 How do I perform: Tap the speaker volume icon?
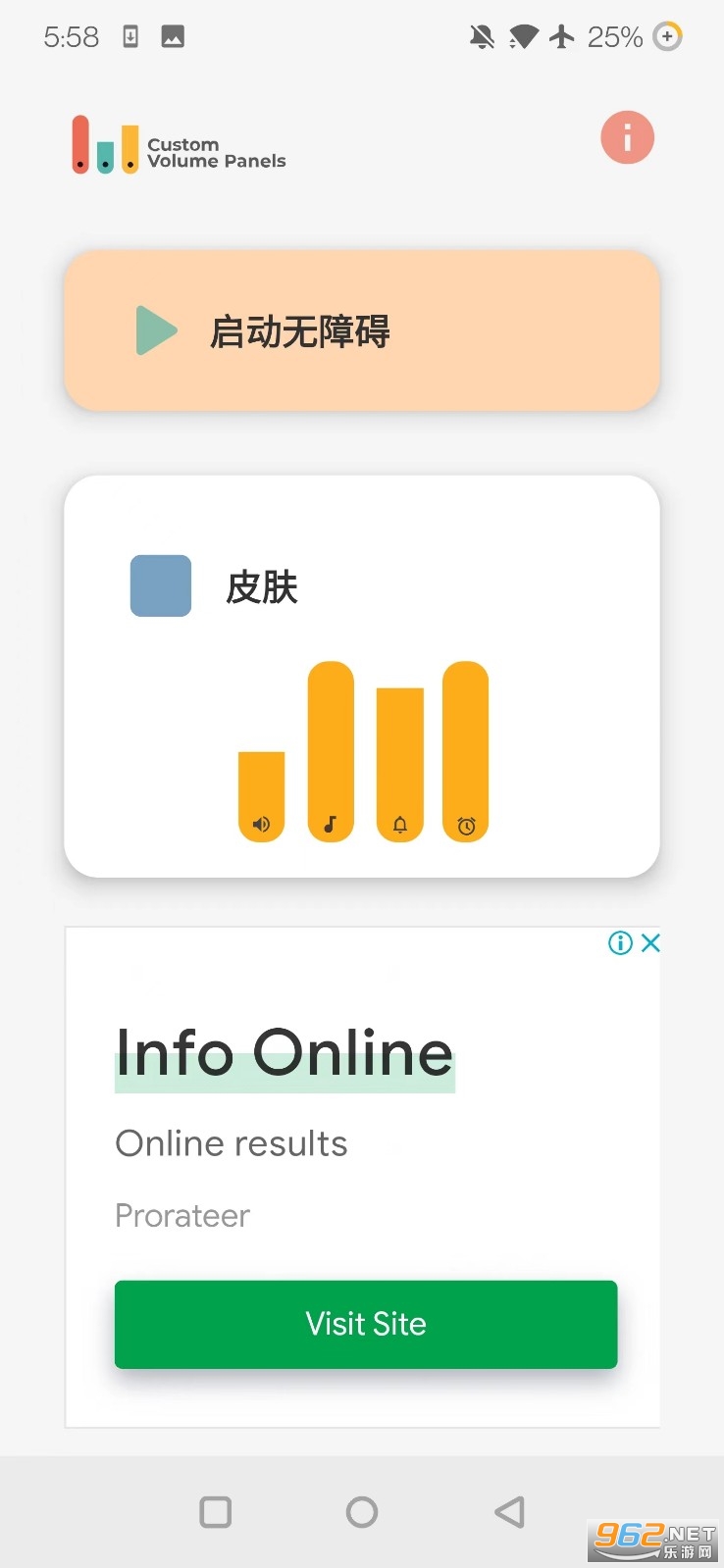(261, 824)
